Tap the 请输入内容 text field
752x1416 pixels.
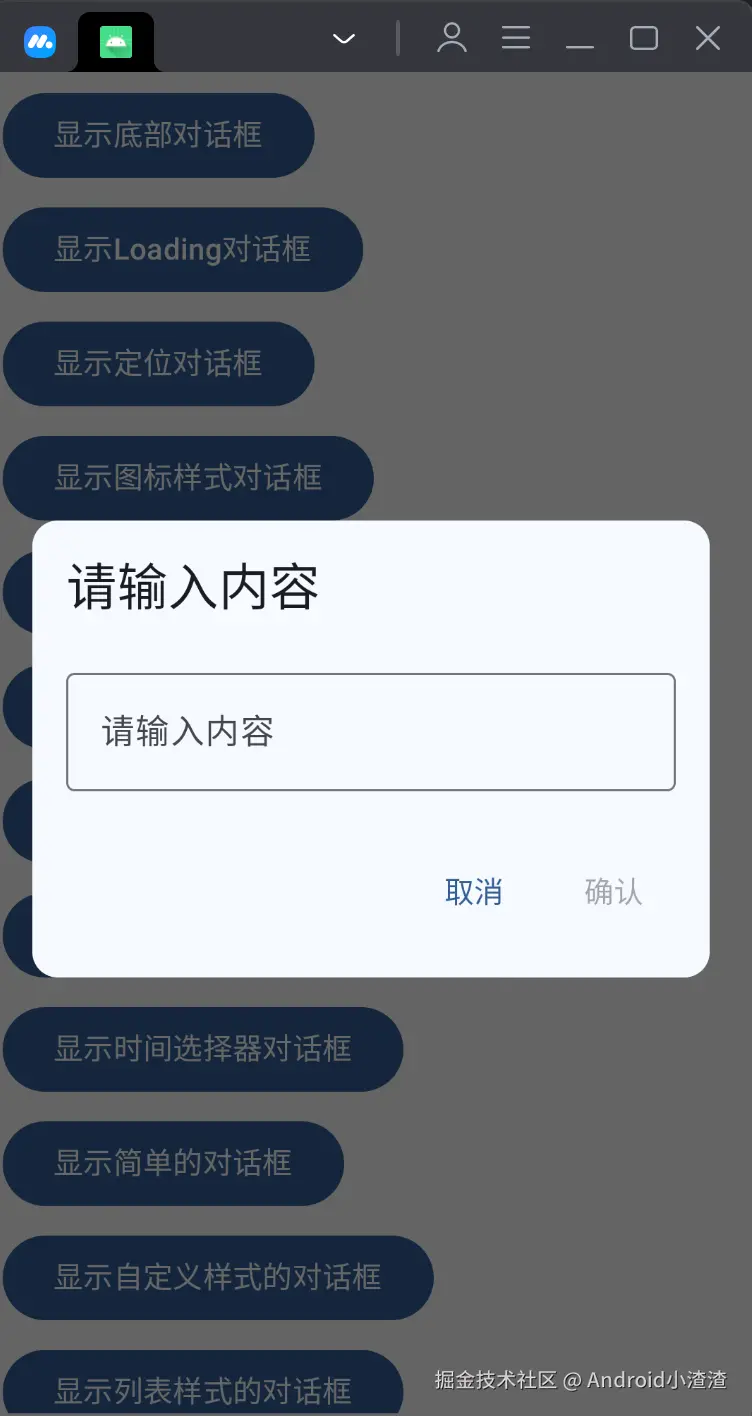pyautogui.click(x=370, y=732)
